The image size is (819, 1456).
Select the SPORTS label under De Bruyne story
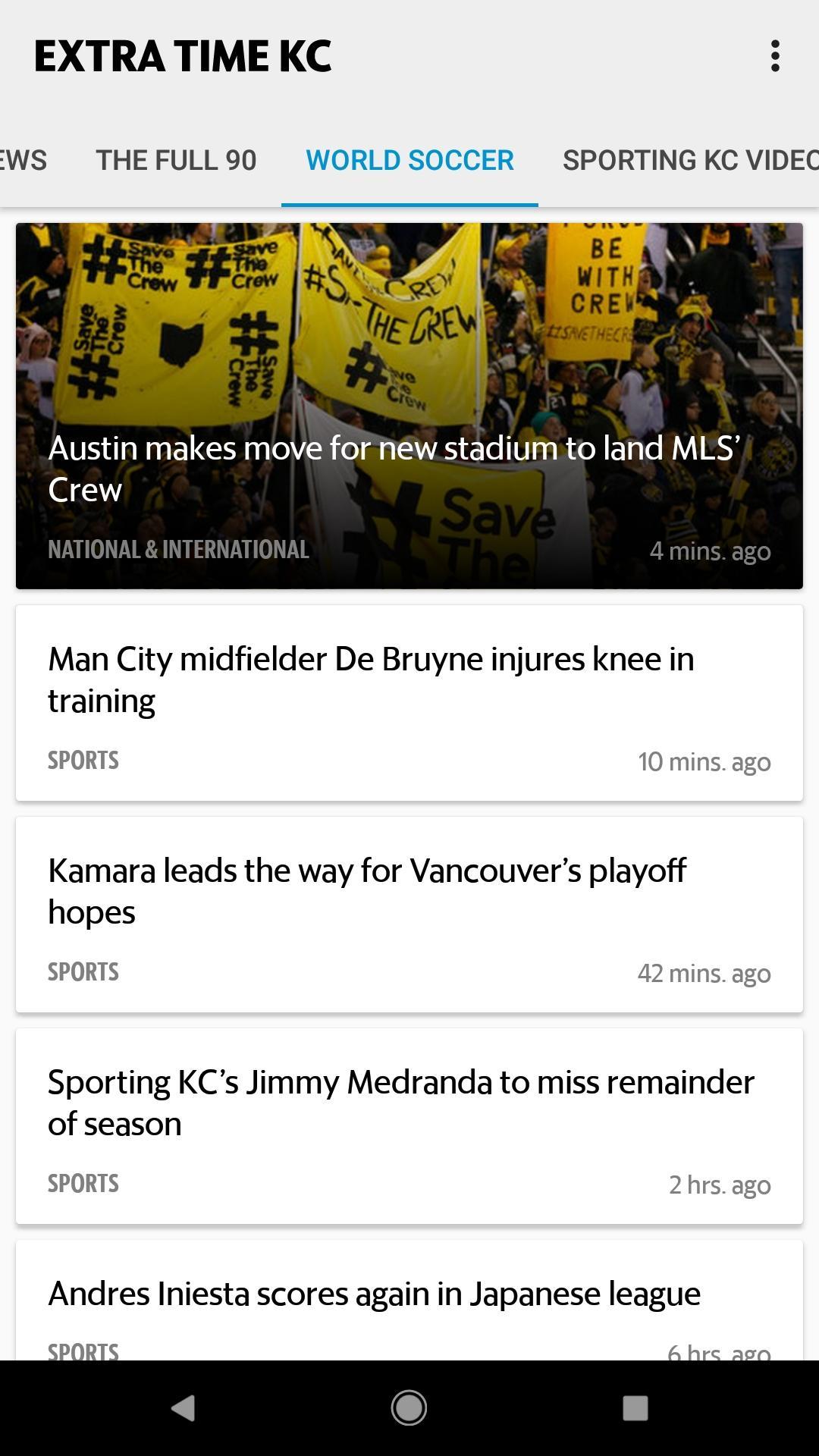click(83, 761)
